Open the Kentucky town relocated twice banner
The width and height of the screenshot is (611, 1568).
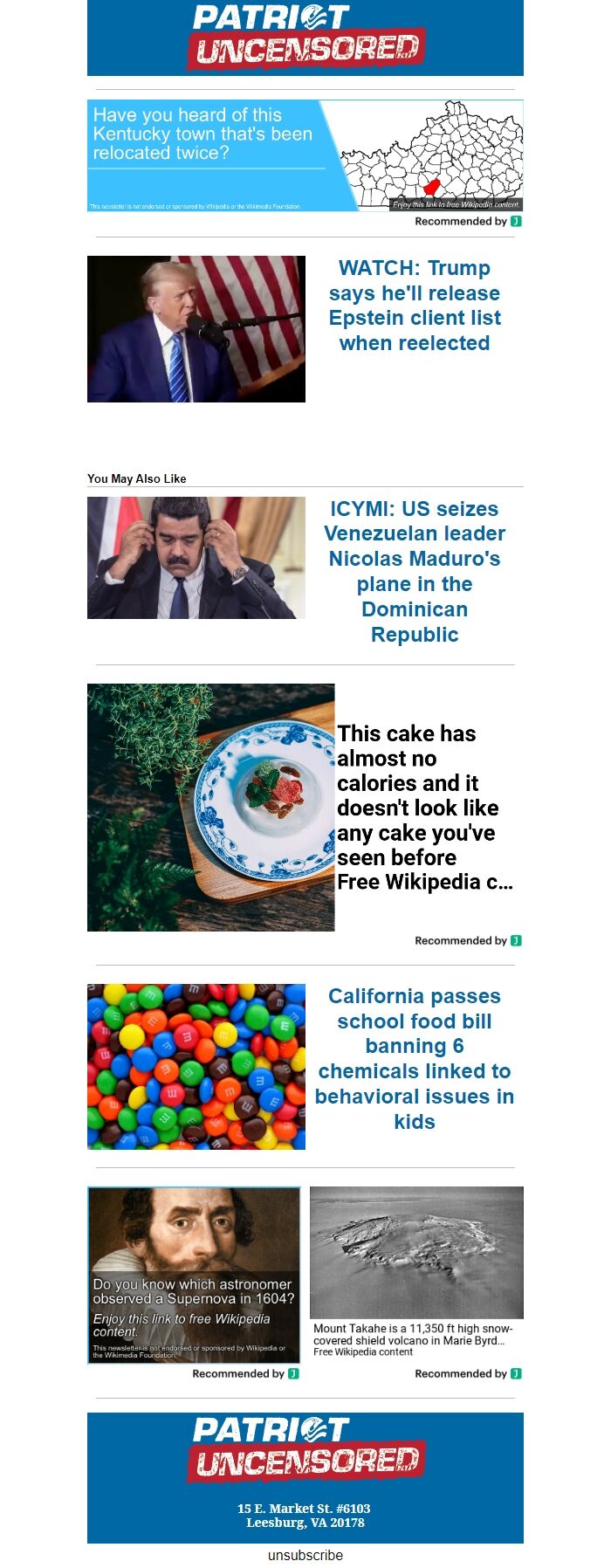[305, 155]
